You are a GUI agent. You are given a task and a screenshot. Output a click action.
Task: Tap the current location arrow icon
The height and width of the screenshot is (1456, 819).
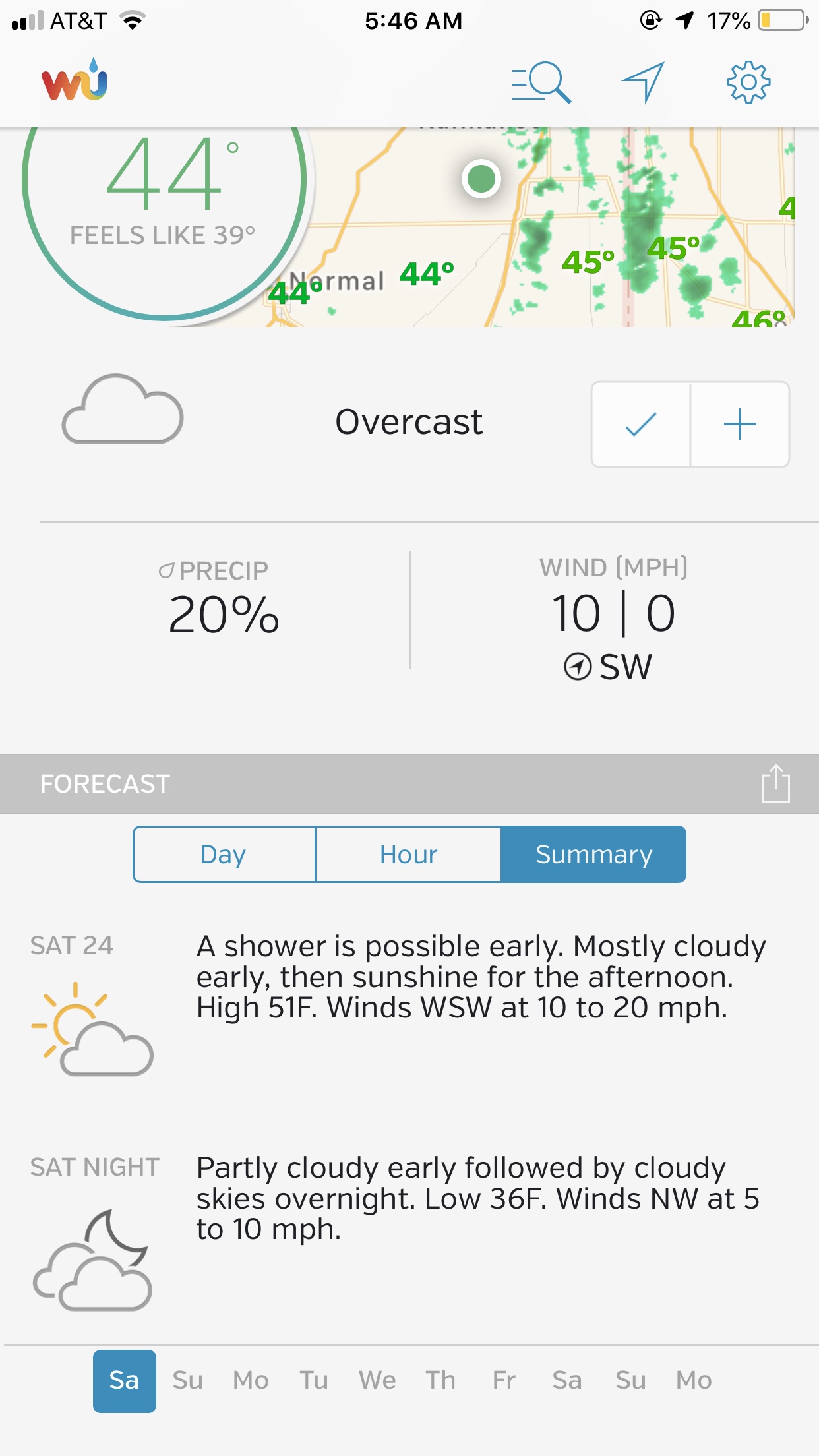(643, 82)
